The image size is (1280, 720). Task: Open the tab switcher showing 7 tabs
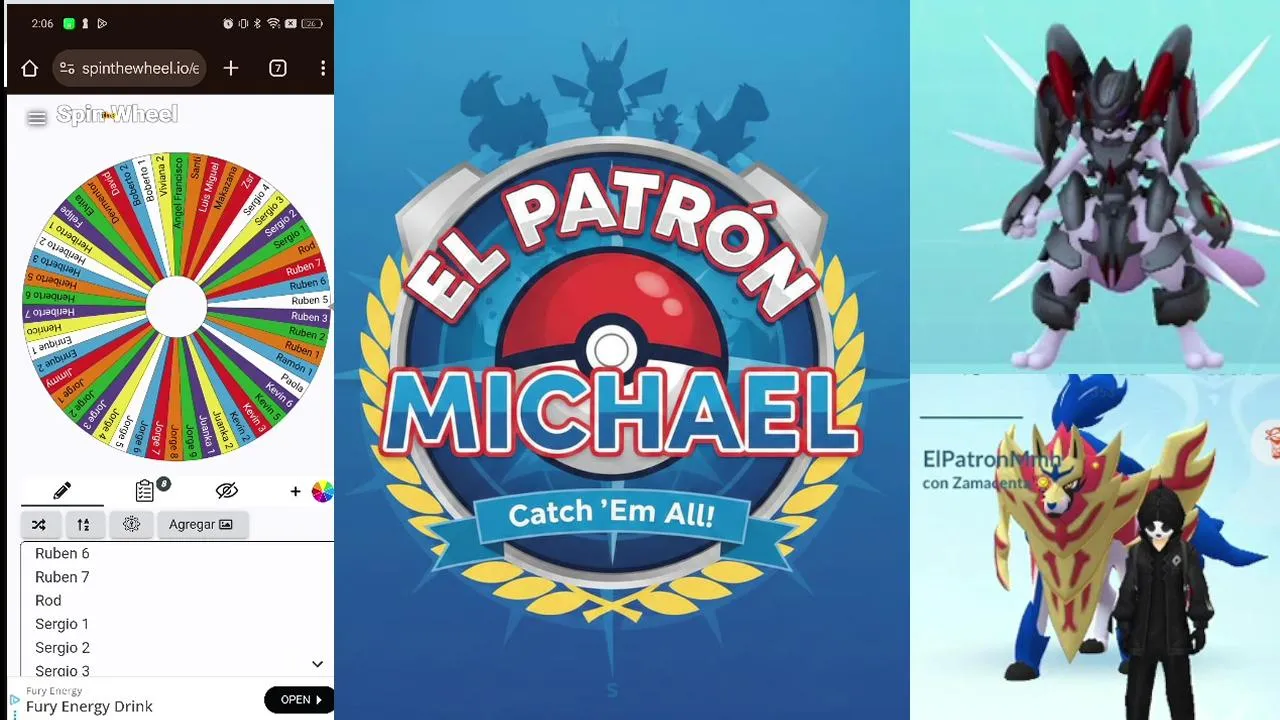(x=278, y=68)
